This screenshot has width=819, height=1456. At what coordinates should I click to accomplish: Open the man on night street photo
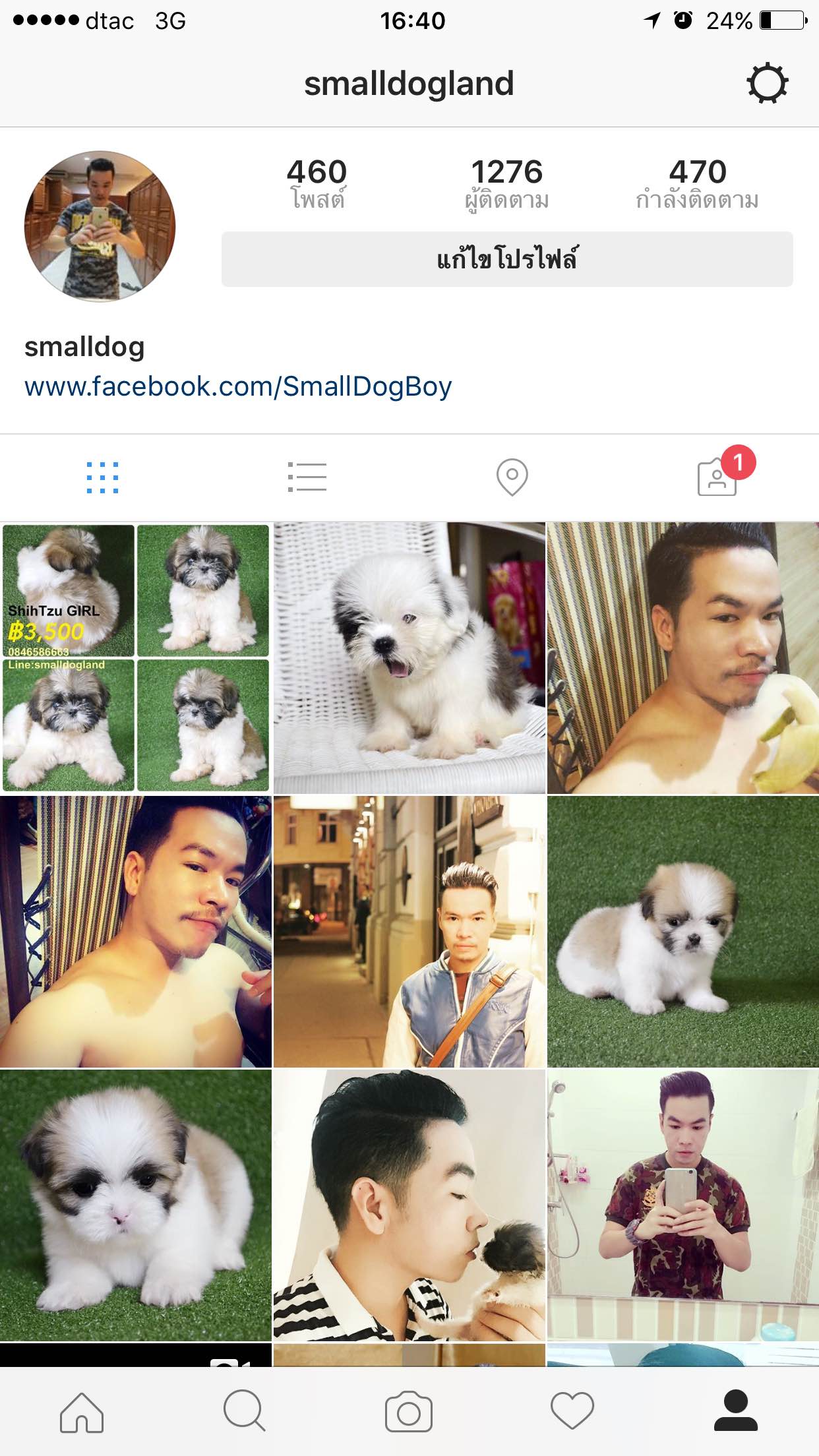(409, 931)
